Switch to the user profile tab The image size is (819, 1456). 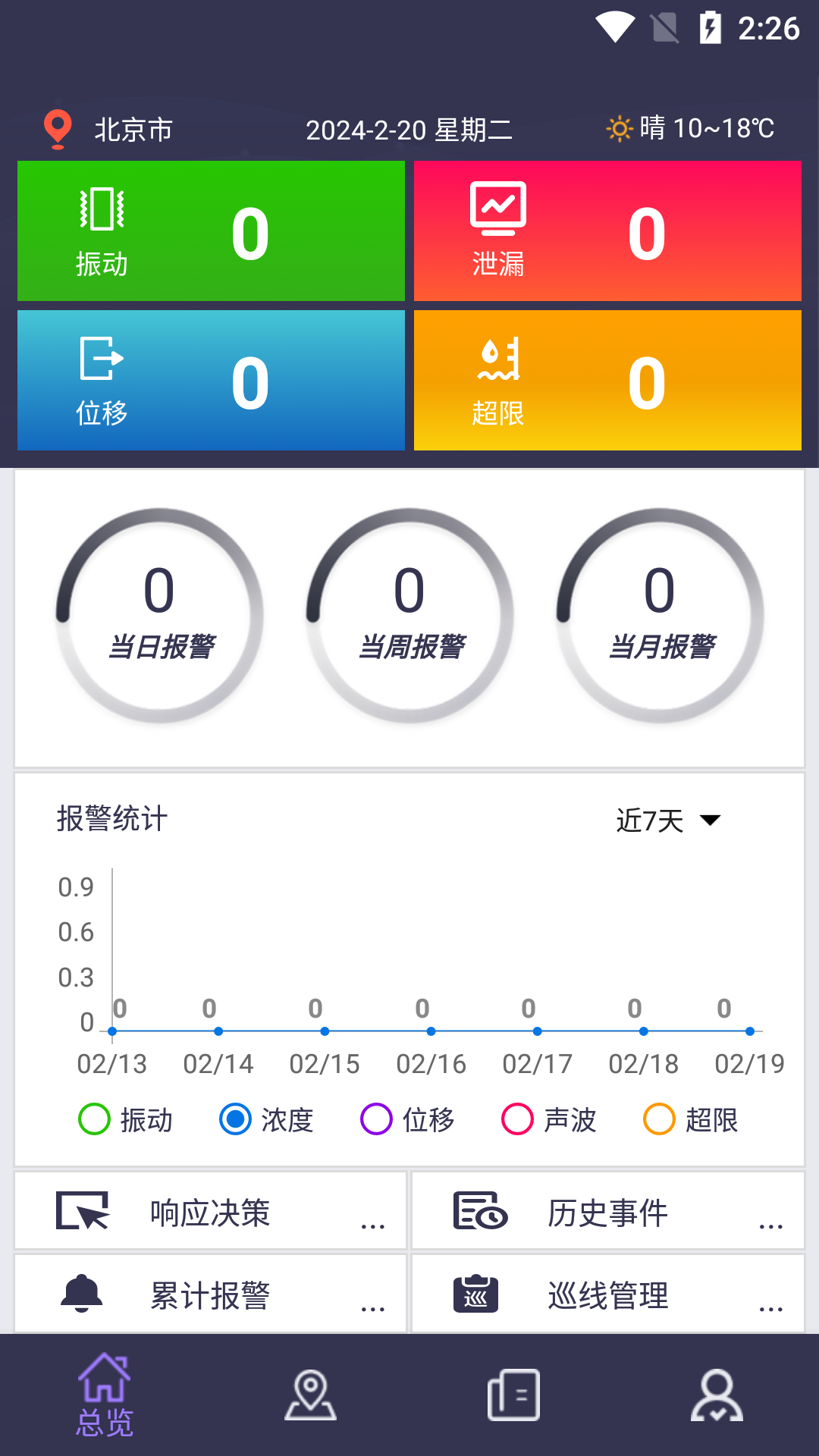click(717, 1395)
